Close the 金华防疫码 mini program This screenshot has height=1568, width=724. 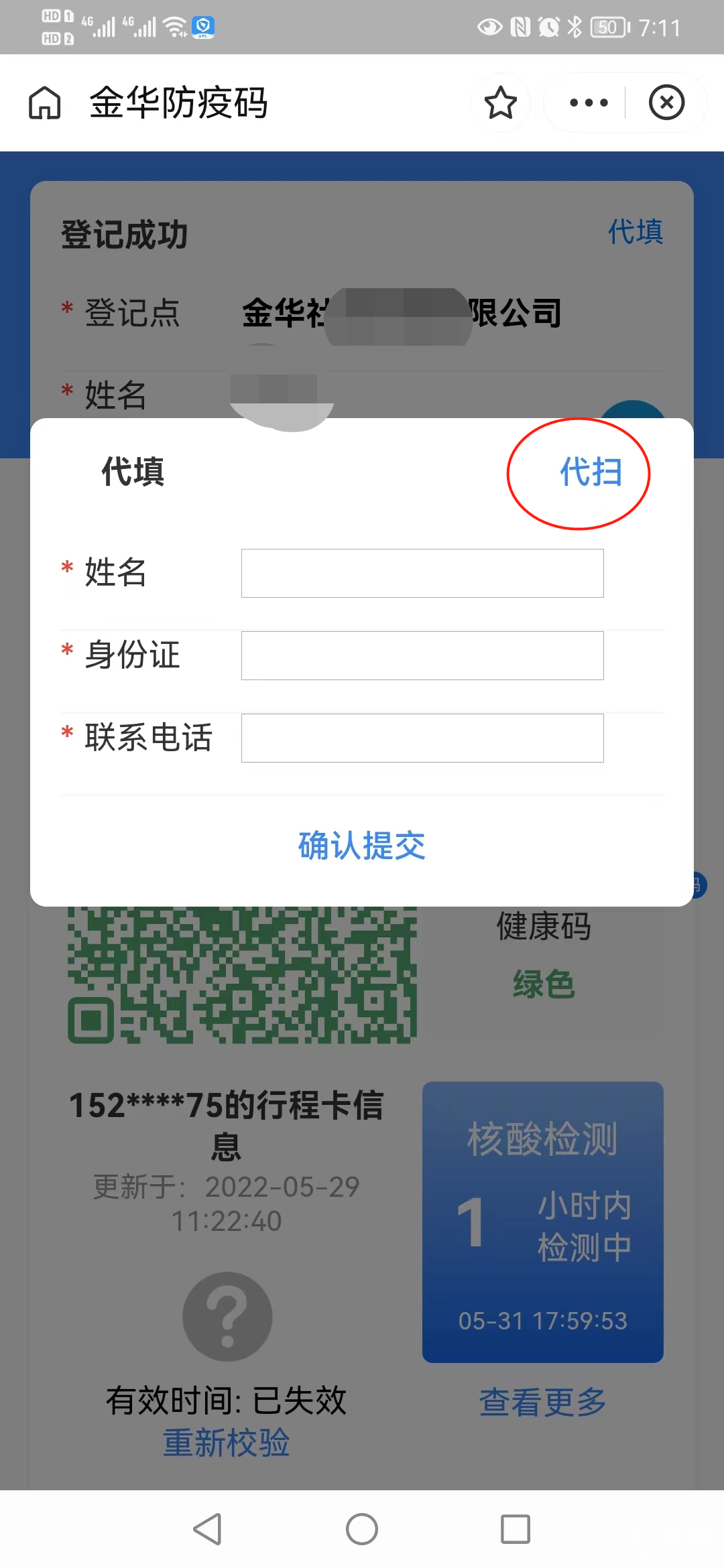666,103
